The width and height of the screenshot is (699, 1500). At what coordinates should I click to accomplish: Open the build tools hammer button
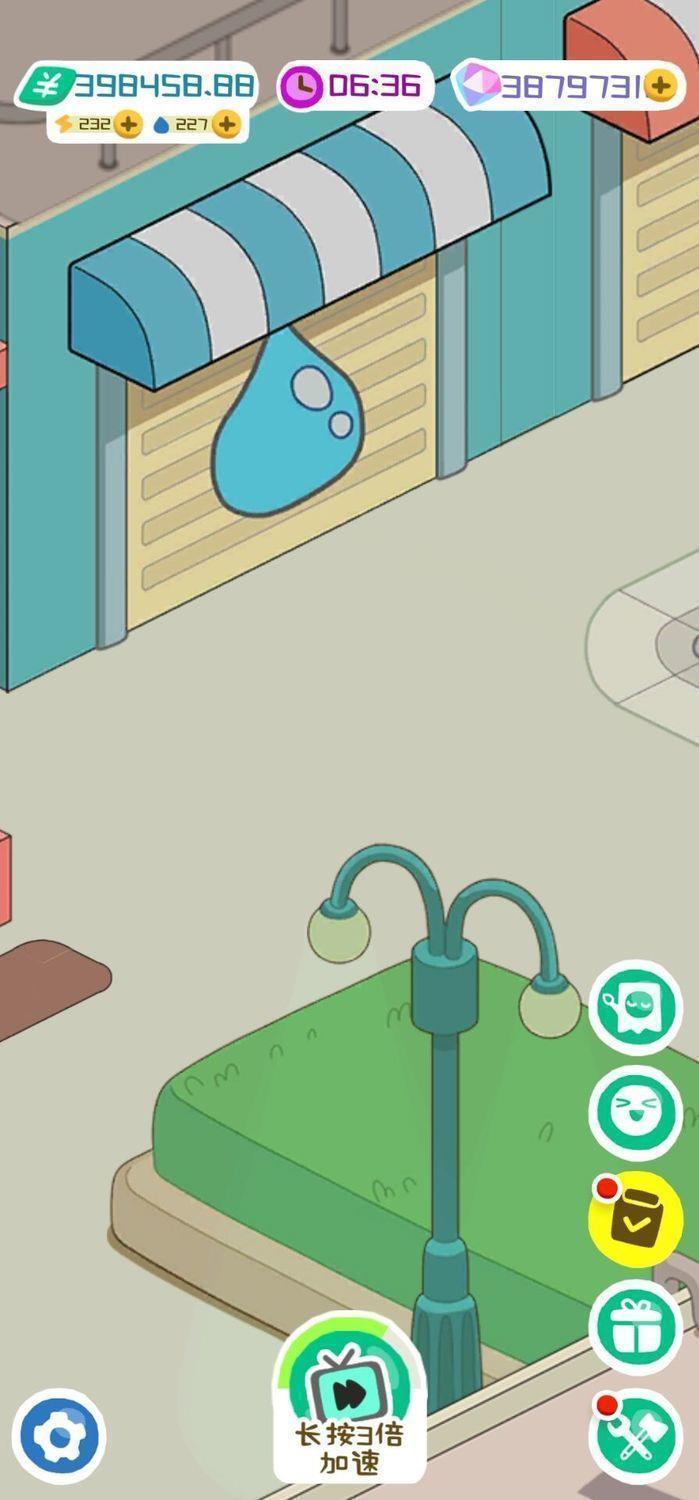[x=636, y=1436]
